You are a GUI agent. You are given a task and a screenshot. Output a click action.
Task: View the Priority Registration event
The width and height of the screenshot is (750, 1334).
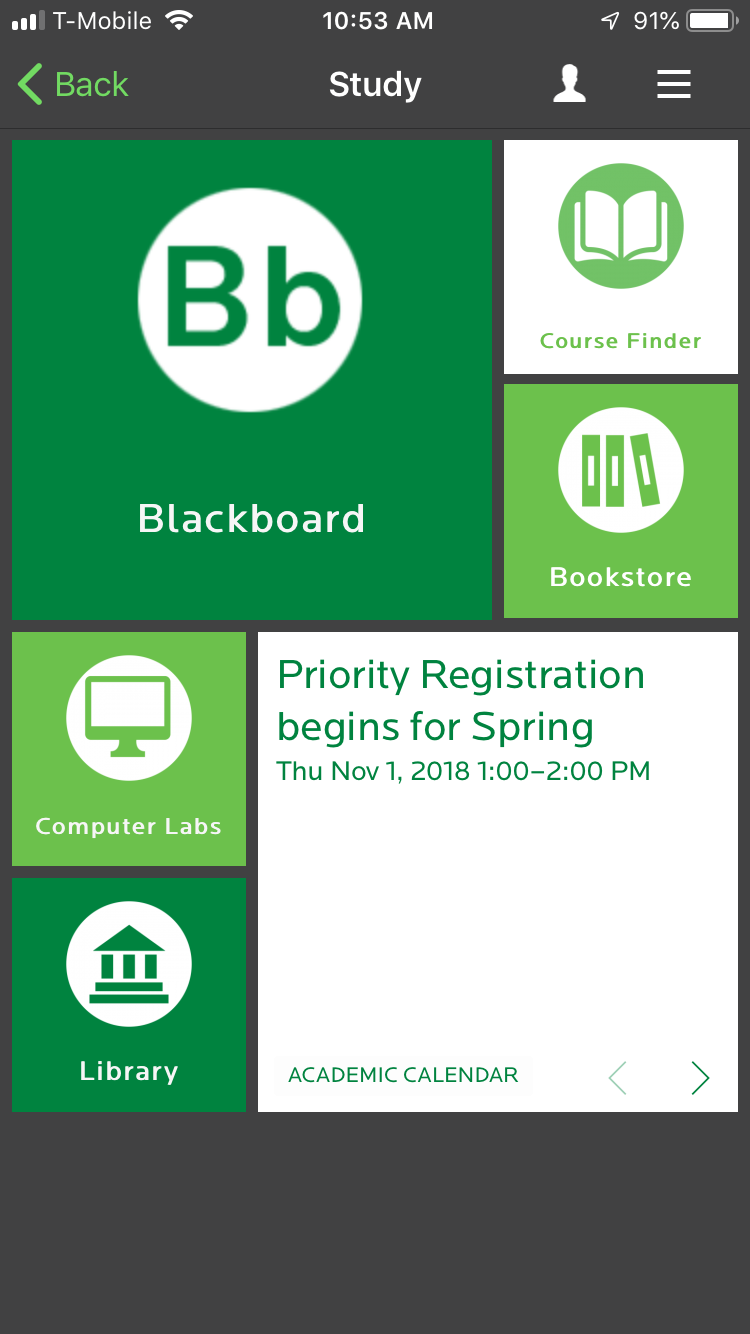pyautogui.click(x=462, y=717)
